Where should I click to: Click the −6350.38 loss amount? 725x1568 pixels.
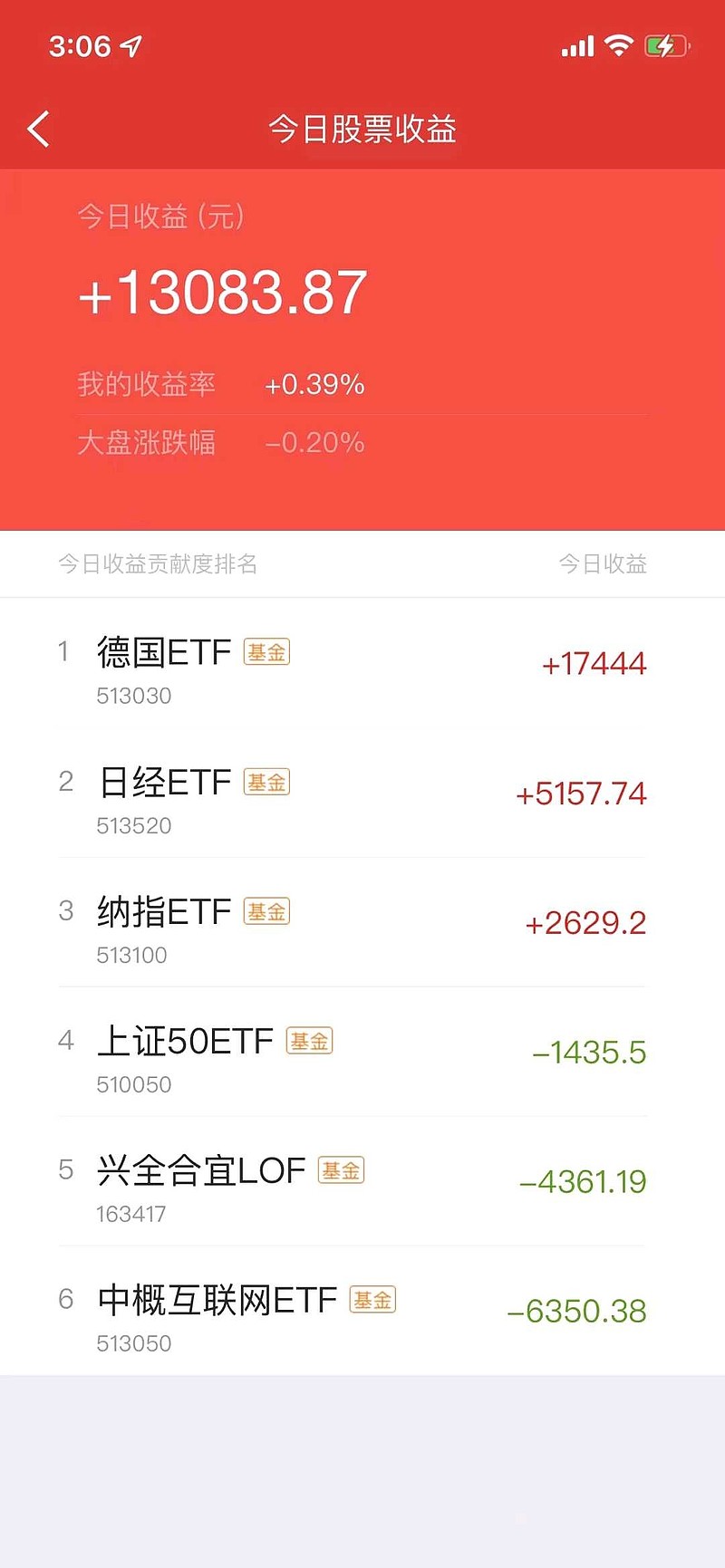(x=579, y=1310)
